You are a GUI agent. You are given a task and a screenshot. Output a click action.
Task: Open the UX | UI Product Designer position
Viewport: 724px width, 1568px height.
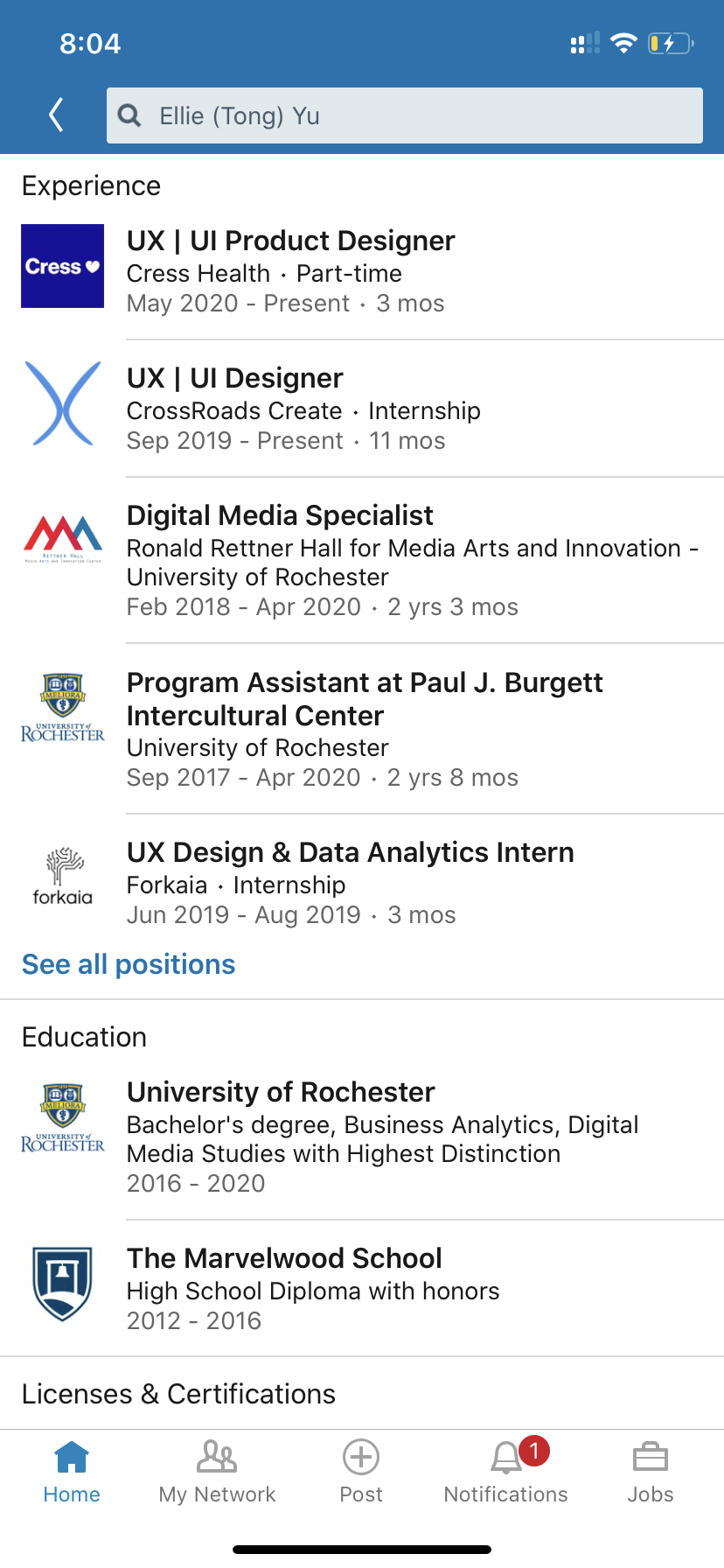click(x=290, y=241)
